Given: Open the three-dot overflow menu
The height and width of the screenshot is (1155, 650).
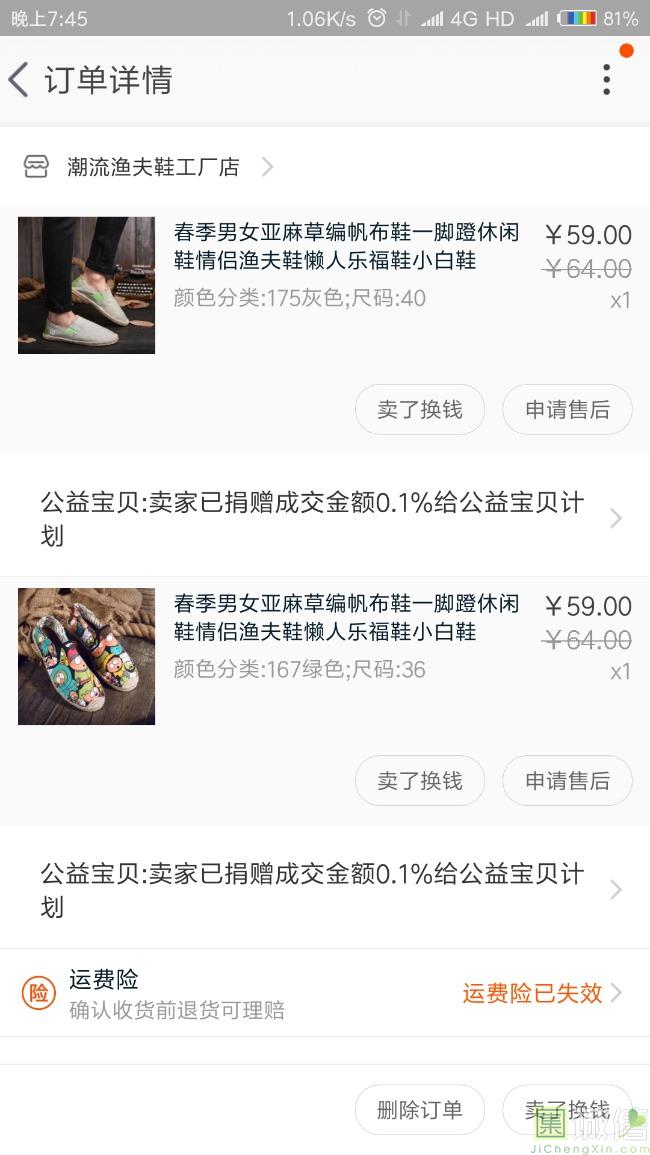Looking at the screenshot, I should (606, 80).
